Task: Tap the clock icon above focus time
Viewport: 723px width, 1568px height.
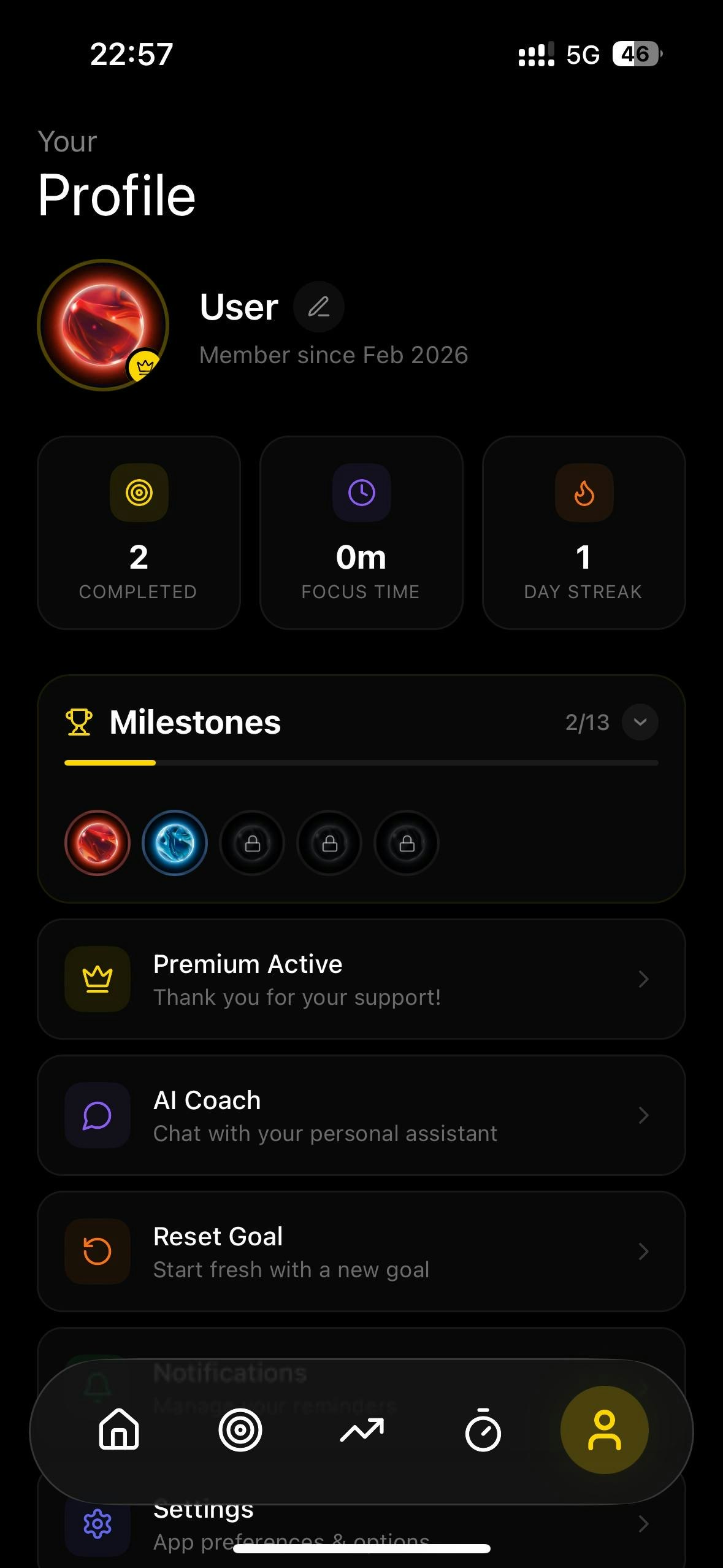Action: coord(361,493)
